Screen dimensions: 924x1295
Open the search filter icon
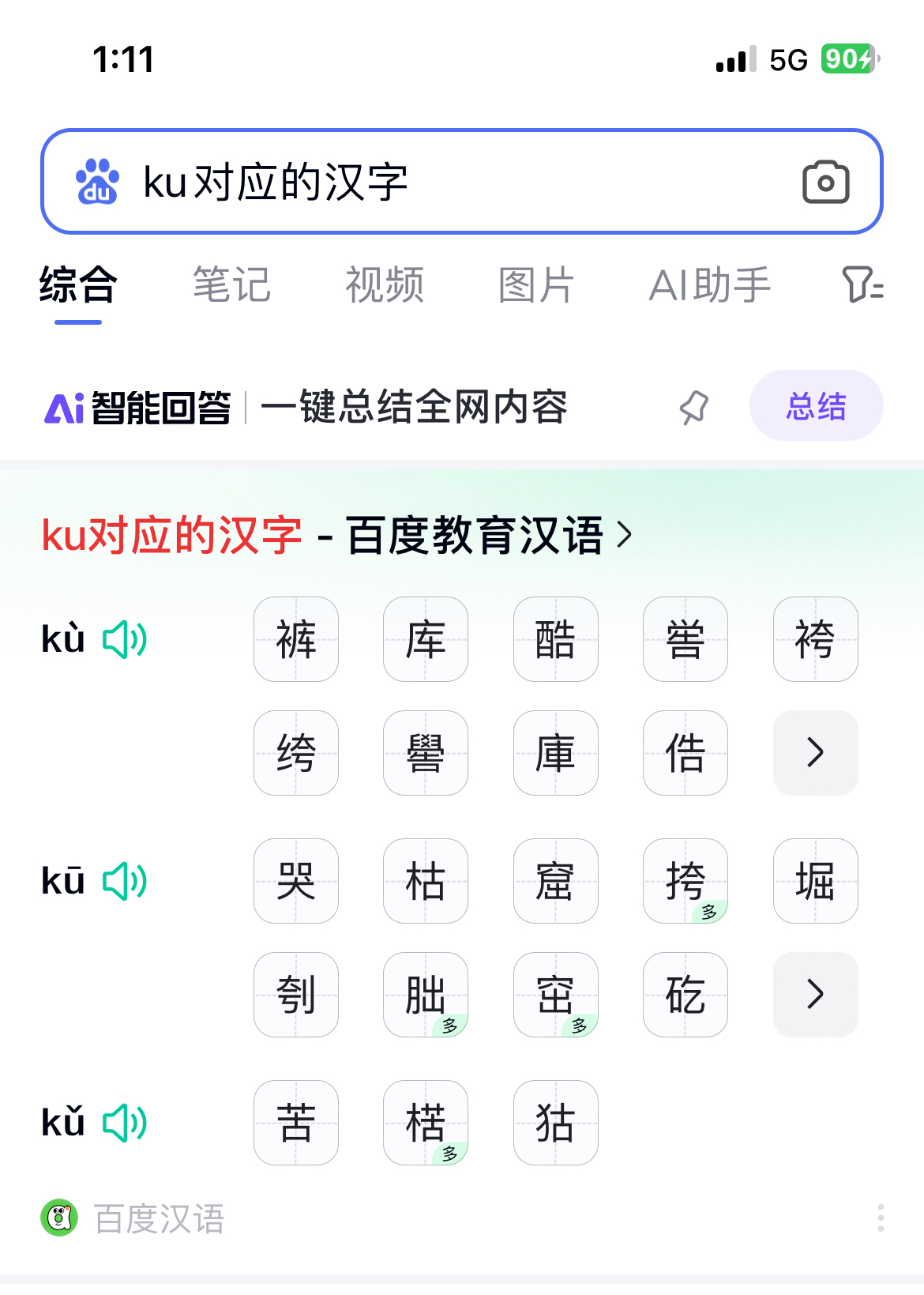(862, 285)
